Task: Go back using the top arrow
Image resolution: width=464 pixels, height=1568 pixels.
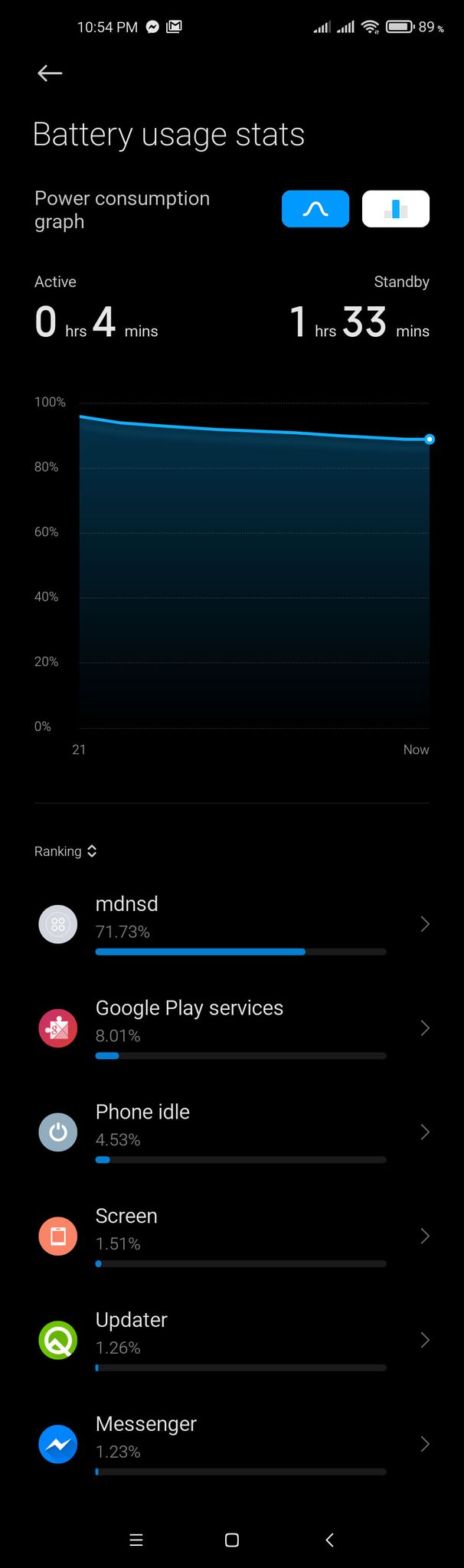Action: pos(50,73)
